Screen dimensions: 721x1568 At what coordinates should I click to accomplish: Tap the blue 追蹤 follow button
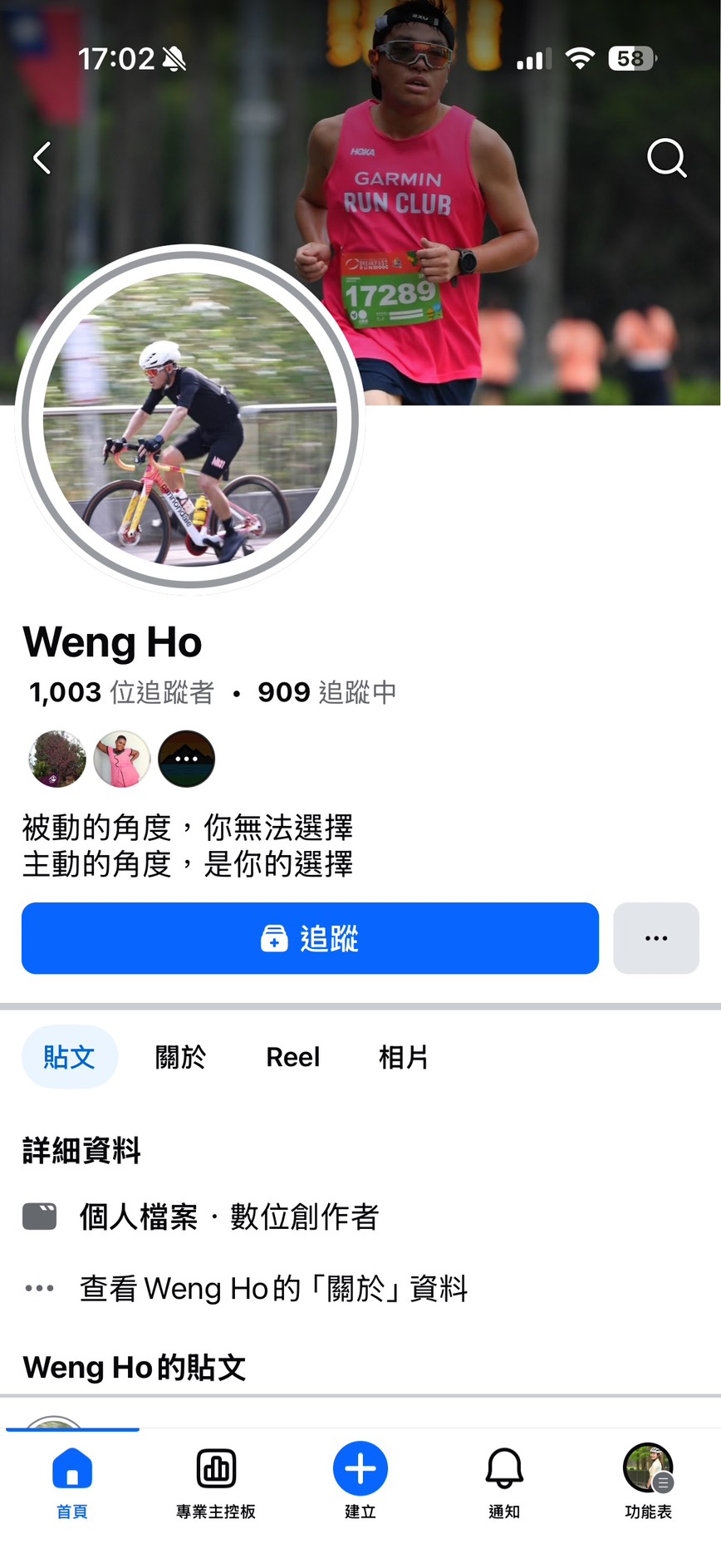pyautogui.click(x=311, y=938)
